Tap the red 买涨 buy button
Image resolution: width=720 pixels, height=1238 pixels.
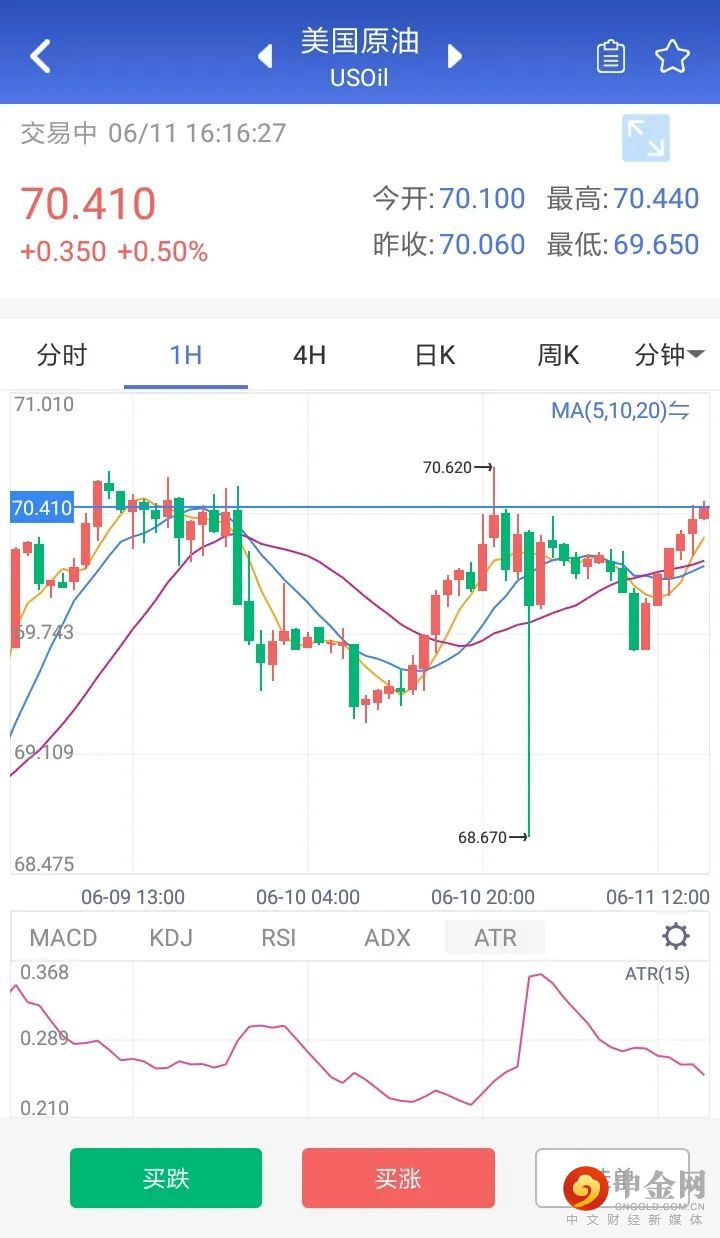(398, 1178)
